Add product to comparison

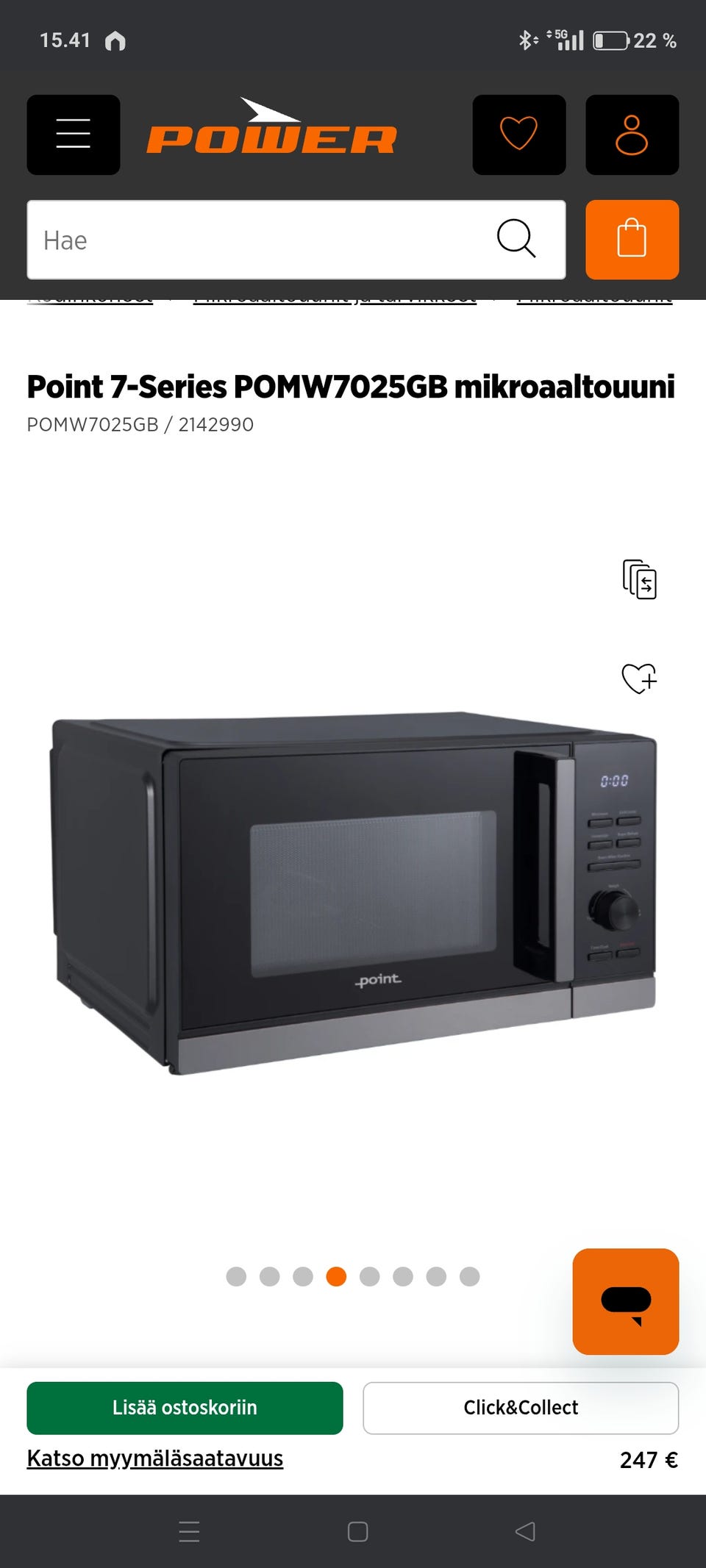(x=639, y=579)
